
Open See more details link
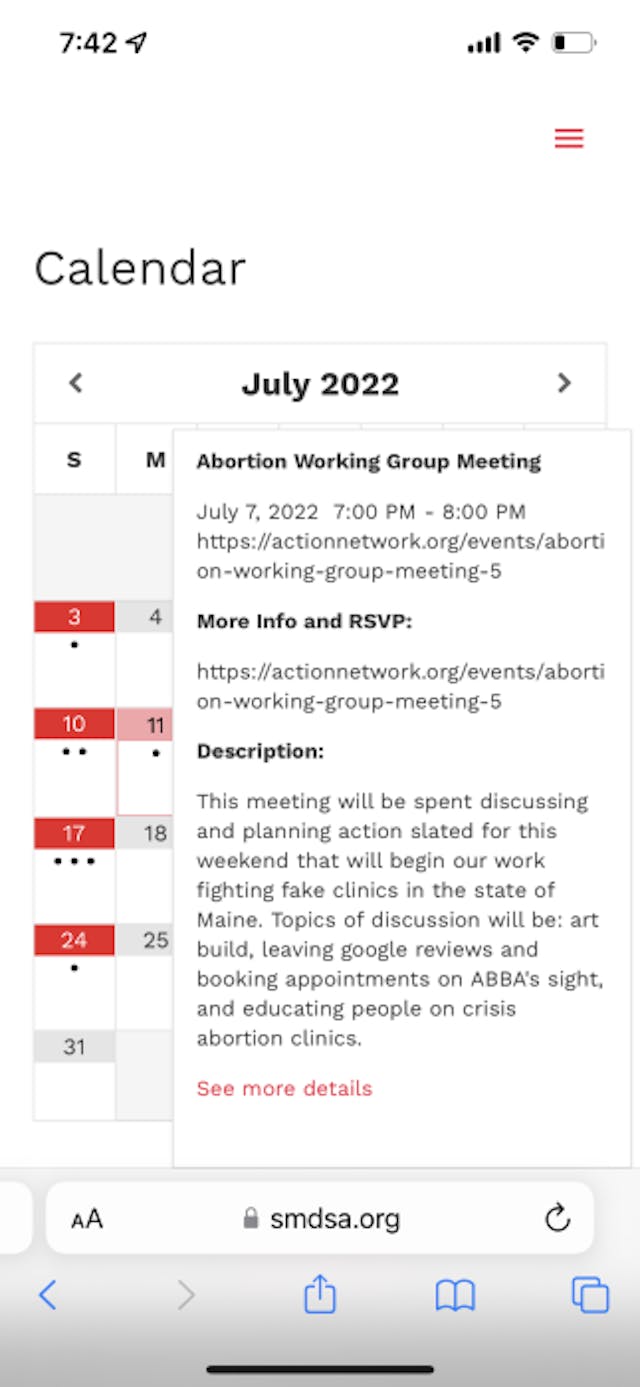(x=284, y=1088)
